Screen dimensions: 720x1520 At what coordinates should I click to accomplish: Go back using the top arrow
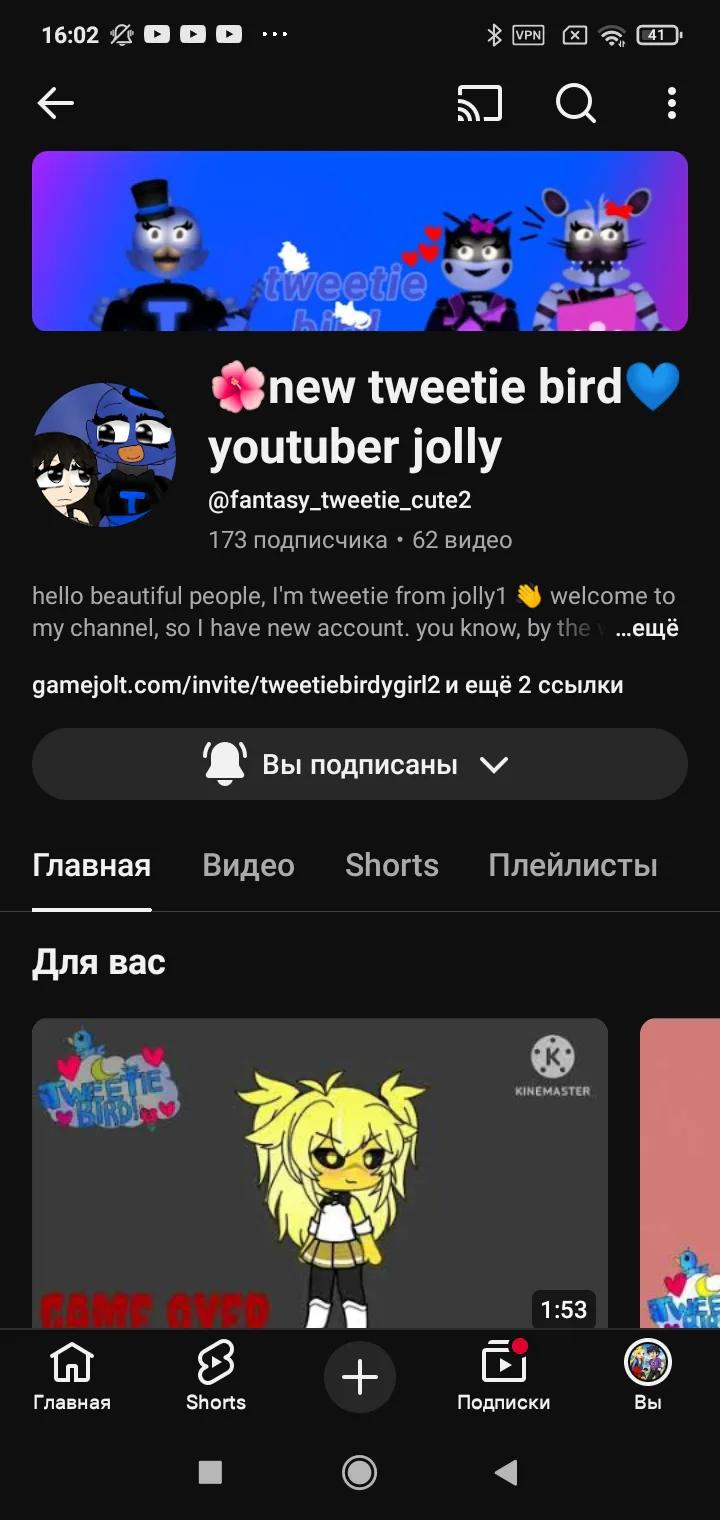(56, 103)
